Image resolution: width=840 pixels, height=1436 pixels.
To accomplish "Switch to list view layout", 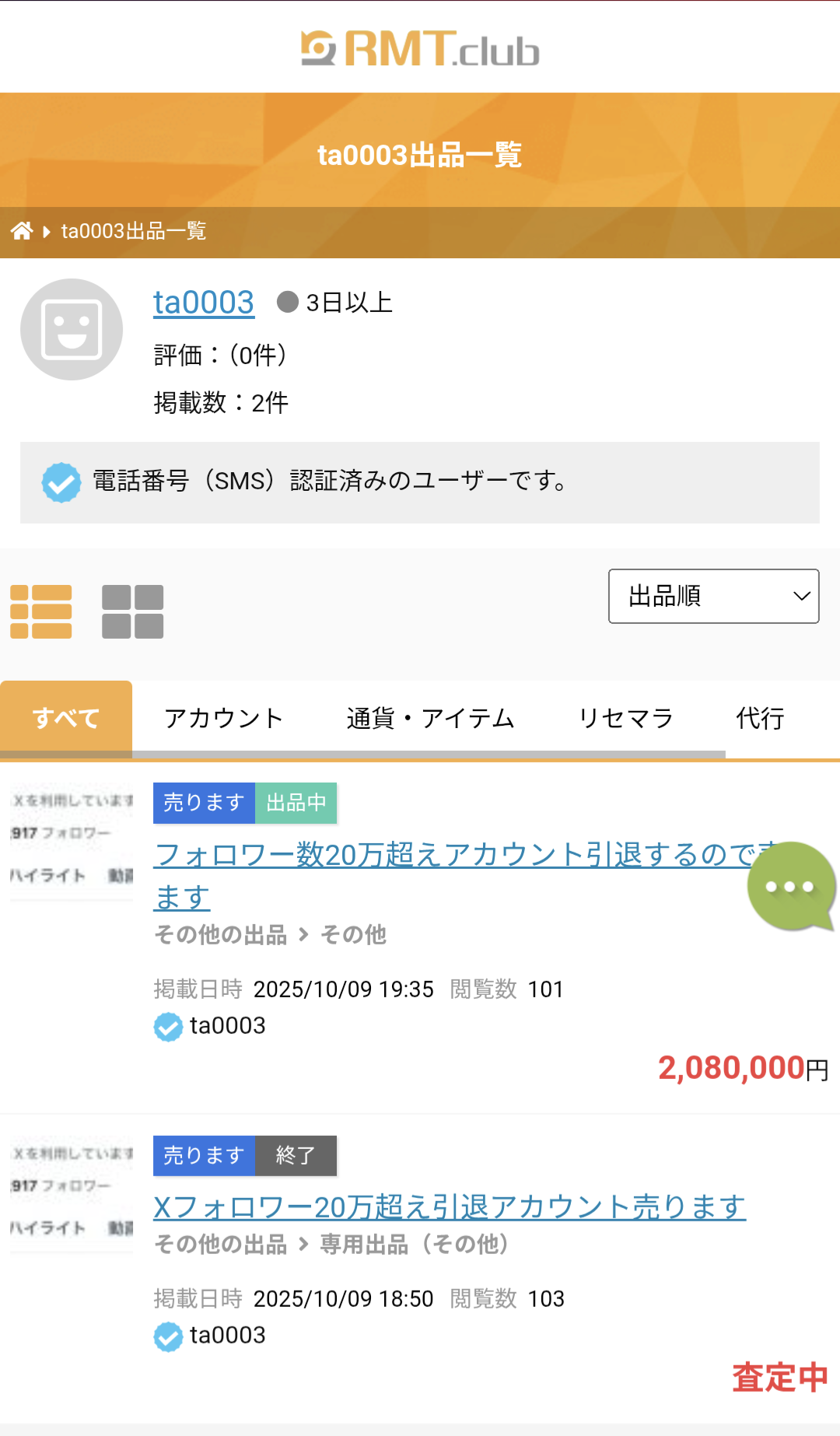I will 41,611.
